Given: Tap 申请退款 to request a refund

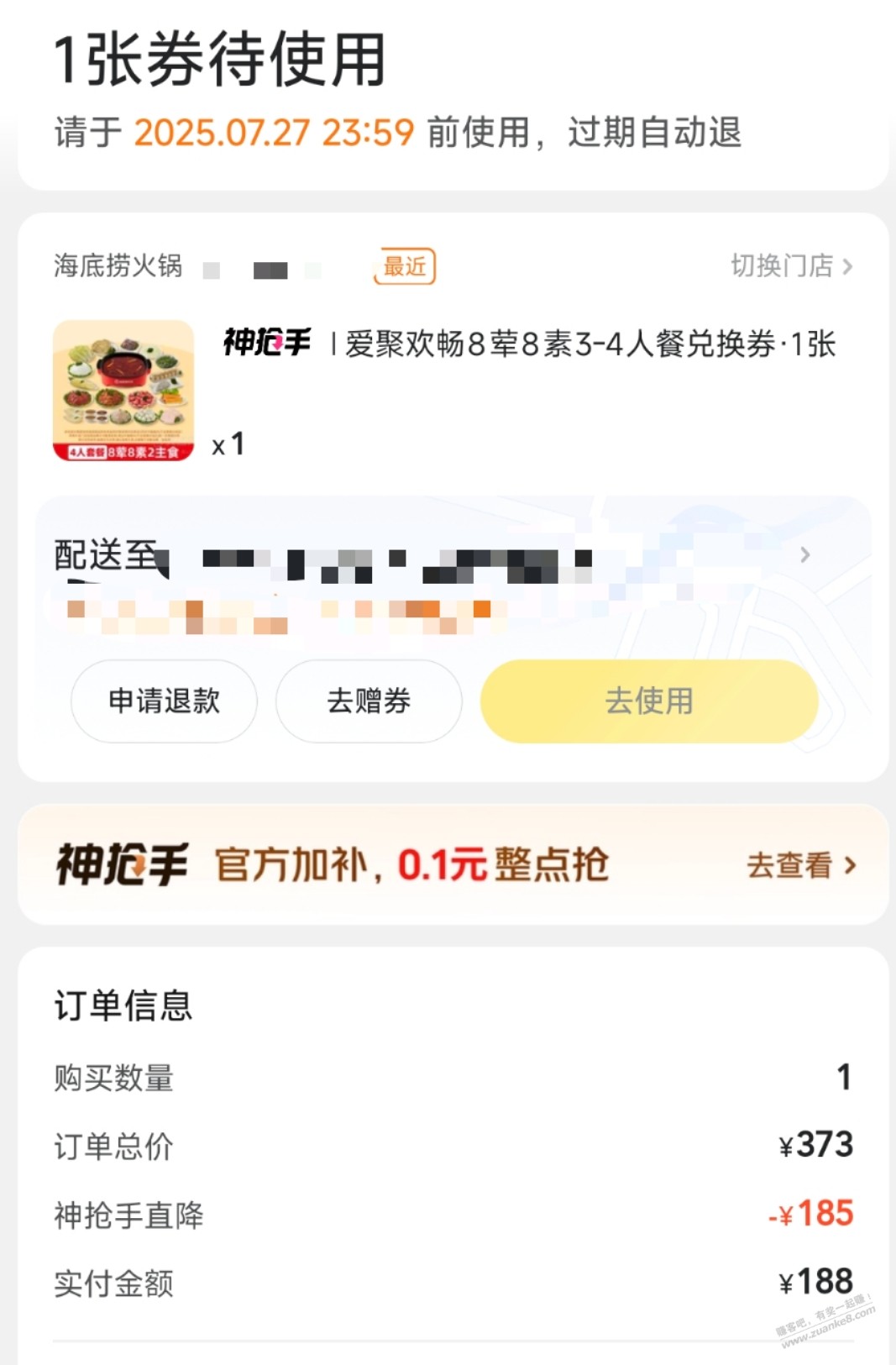Looking at the screenshot, I should [x=164, y=701].
